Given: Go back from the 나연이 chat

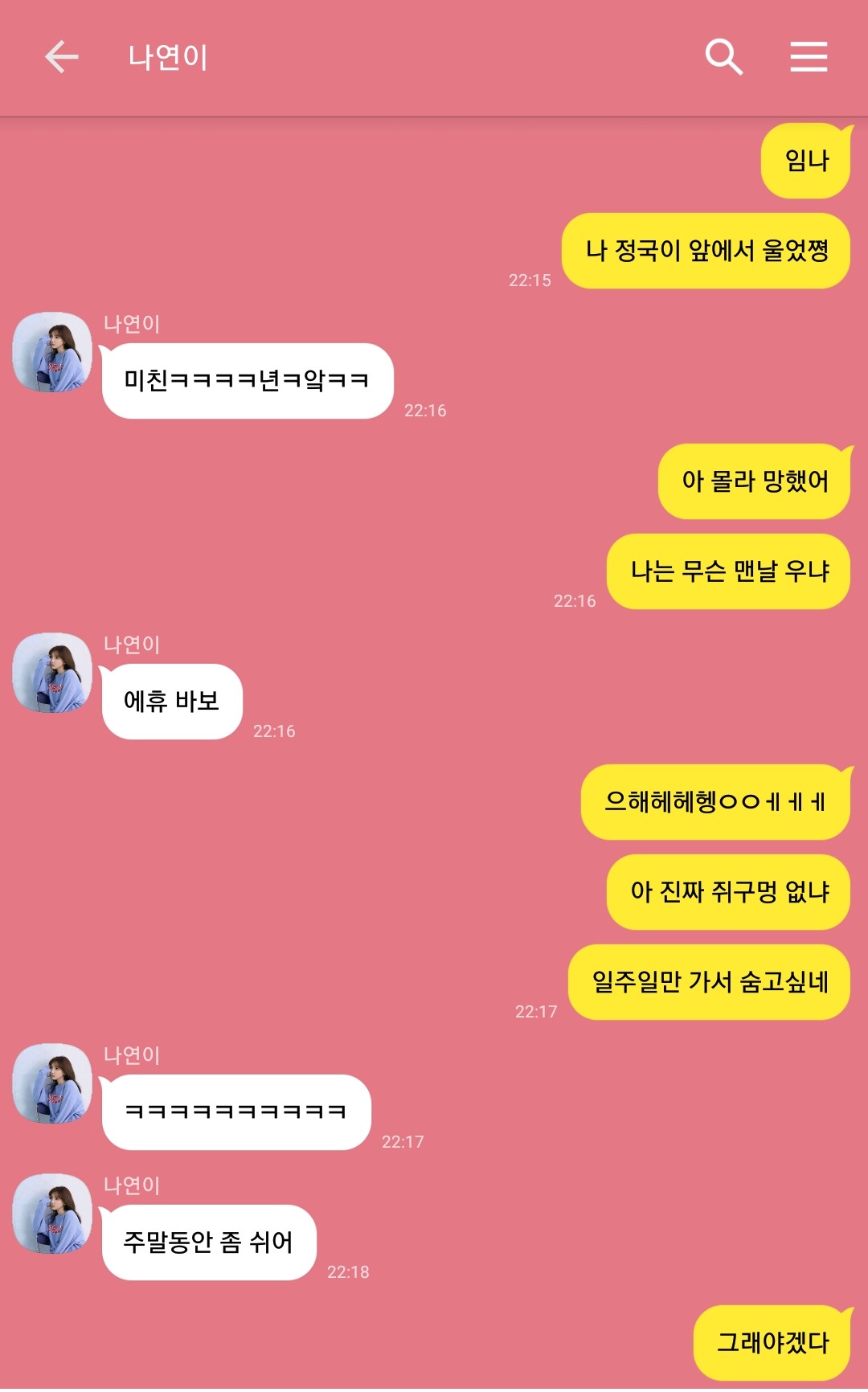Looking at the screenshot, I should (61, 57).
